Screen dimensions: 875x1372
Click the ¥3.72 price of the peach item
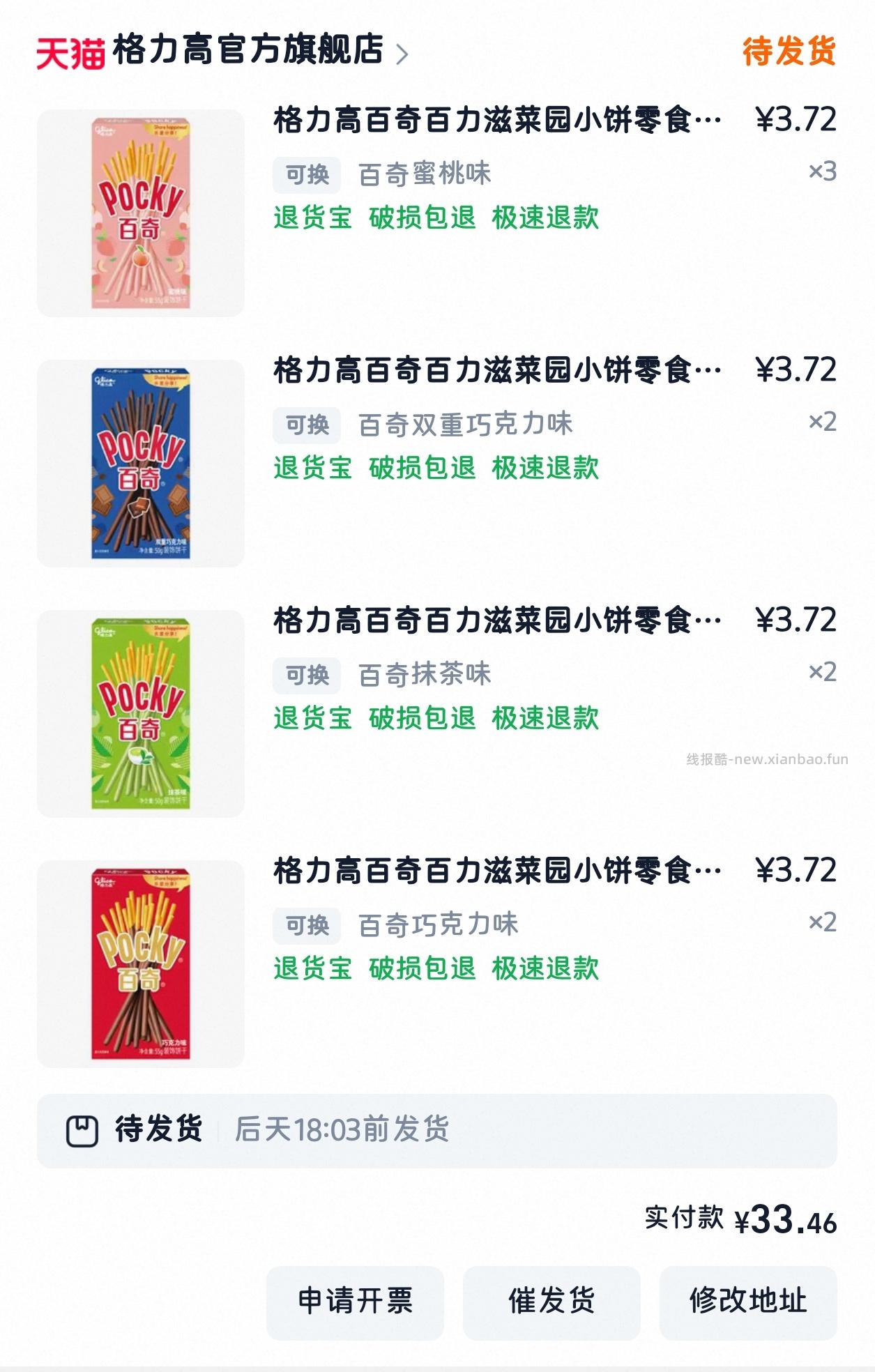coord(795,121)
